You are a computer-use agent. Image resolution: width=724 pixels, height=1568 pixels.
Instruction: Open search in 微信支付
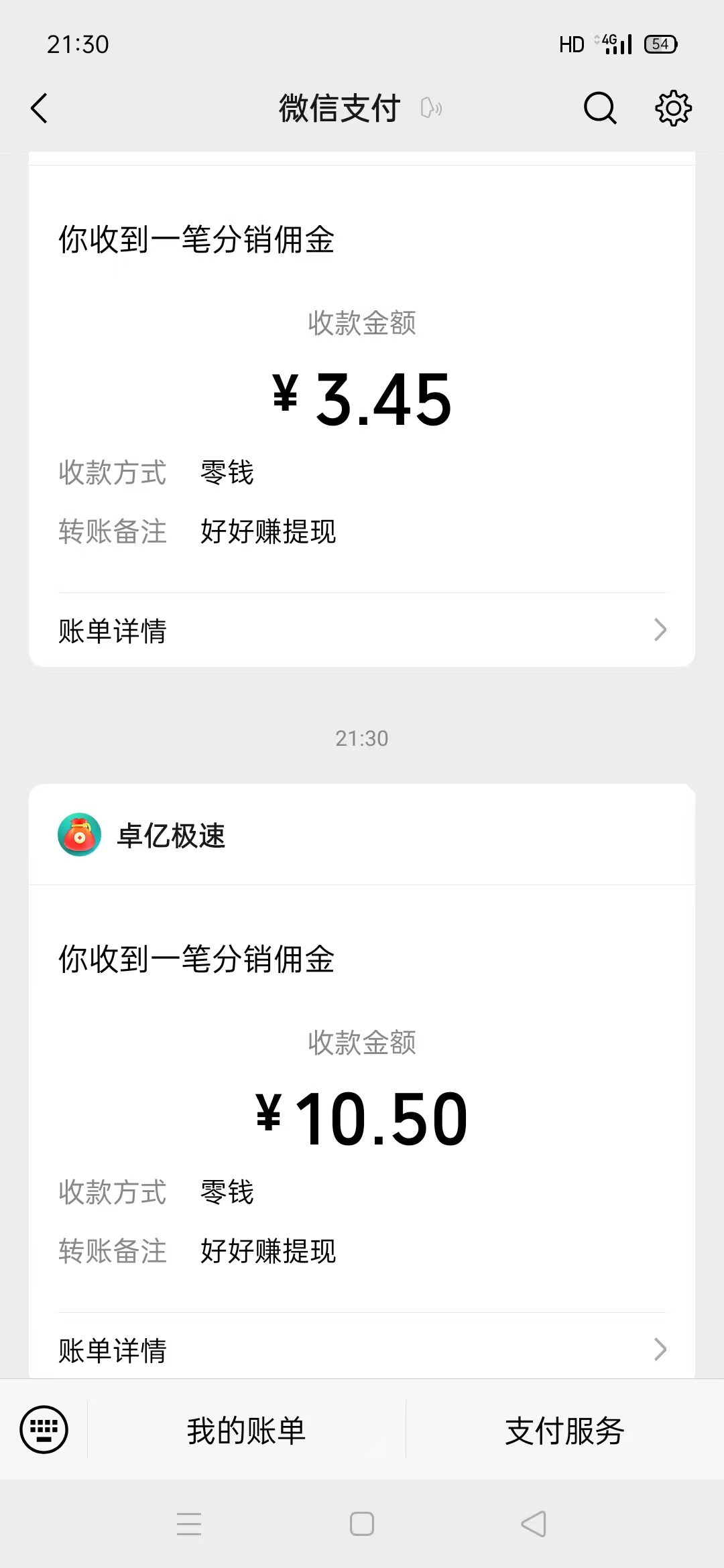(x=600, y=108)
